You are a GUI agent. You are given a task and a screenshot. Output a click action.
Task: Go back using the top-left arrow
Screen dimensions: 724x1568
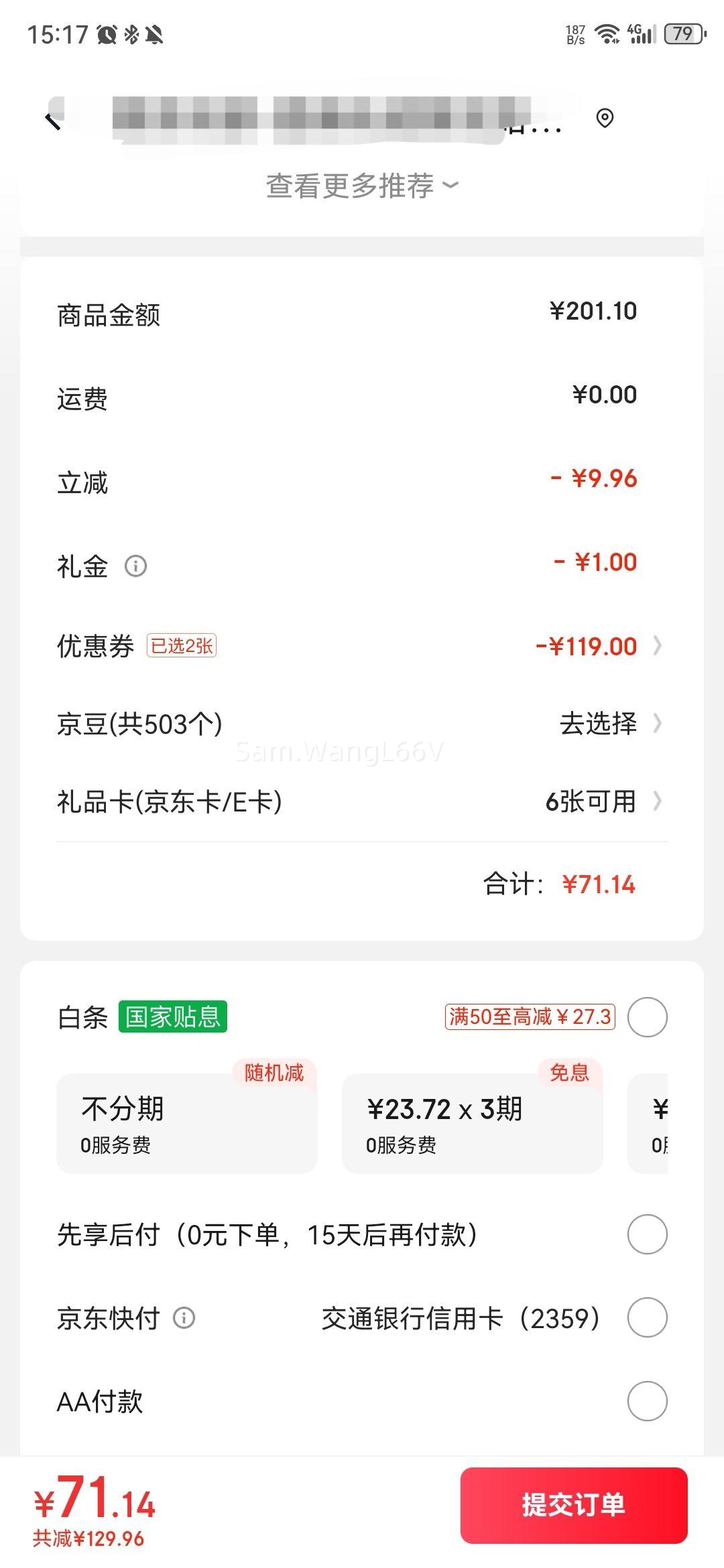52,121
